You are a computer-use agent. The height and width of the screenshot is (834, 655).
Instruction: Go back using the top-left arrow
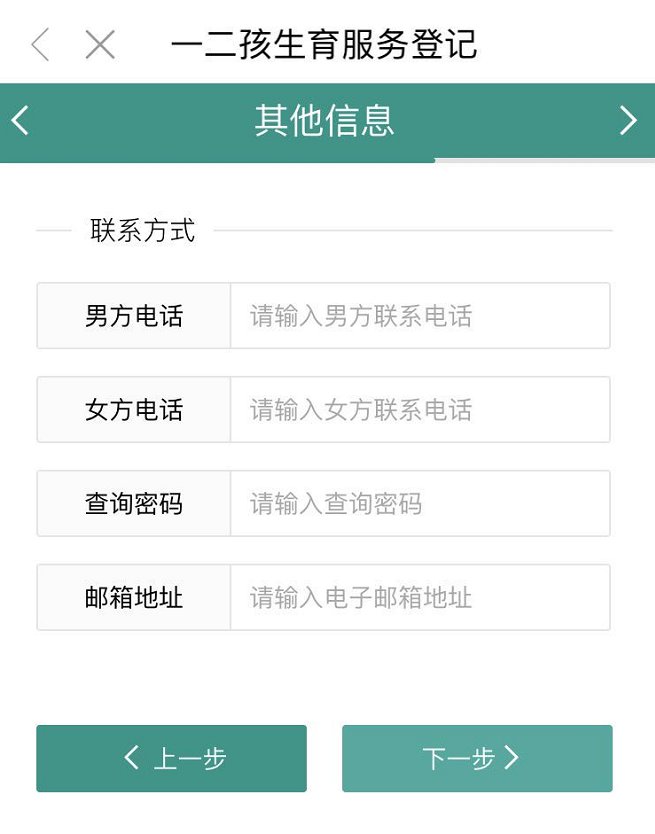(x=40, y=45)
